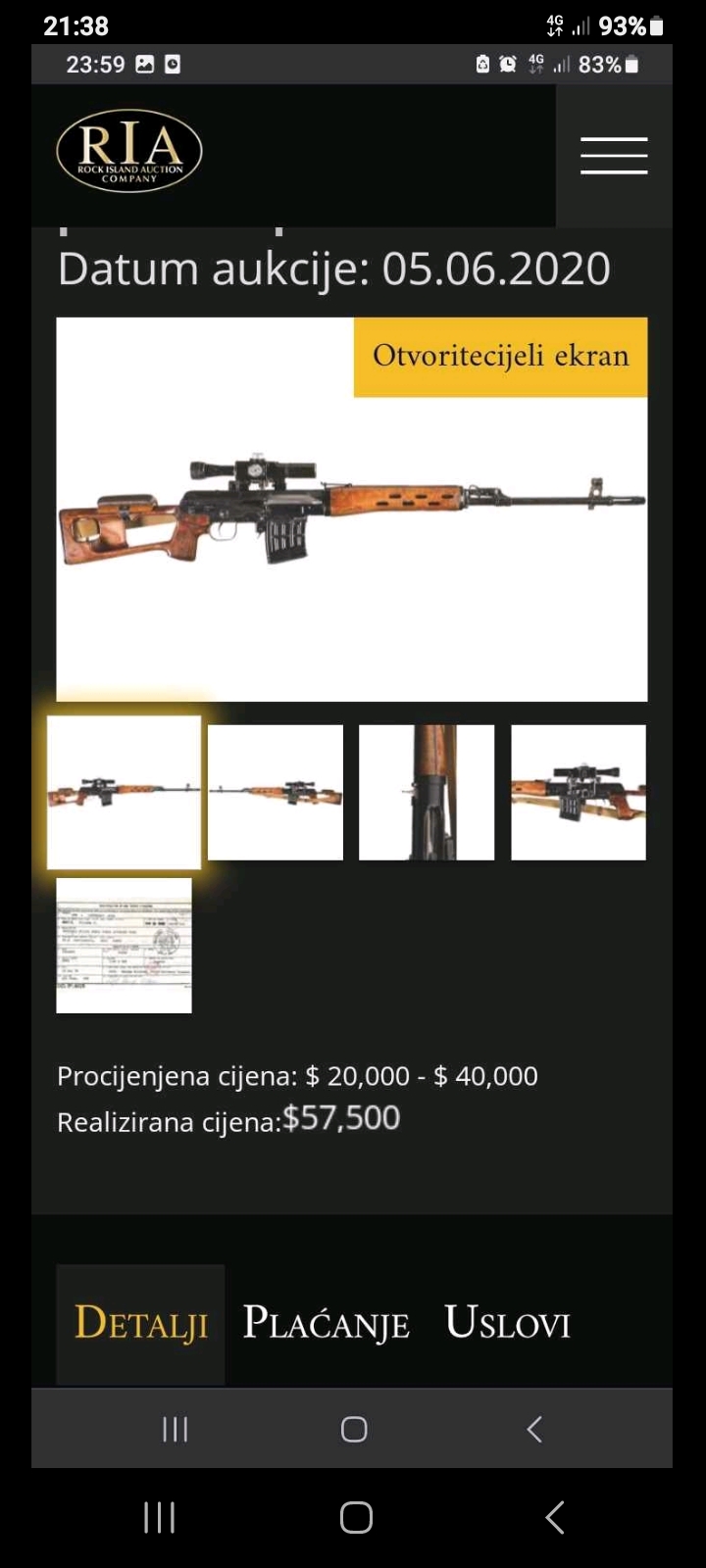Tap the Otvoritecijeli ekran fullscreen button
Viewport: 706px width, 1568px height.
(x=500, y=356)
